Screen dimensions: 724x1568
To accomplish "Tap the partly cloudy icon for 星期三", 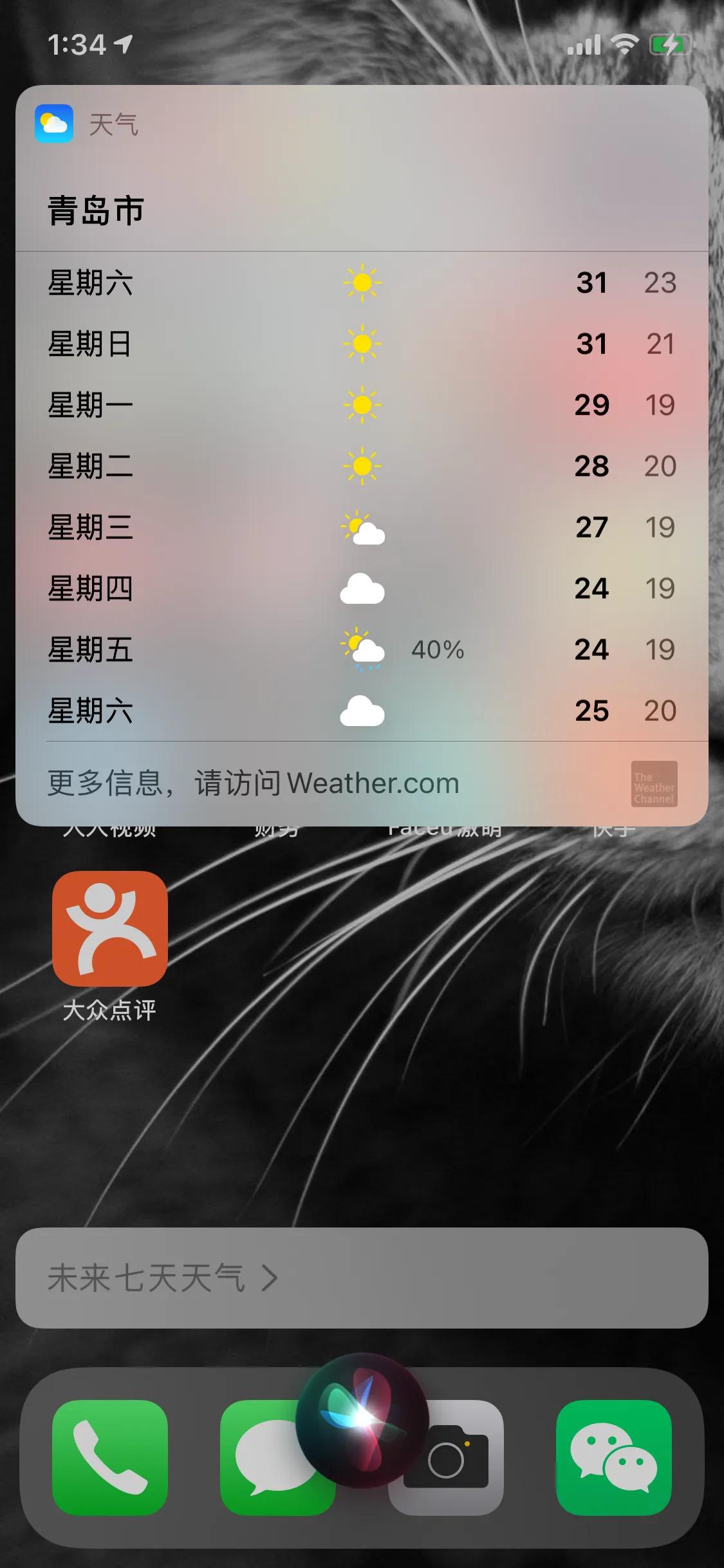I will pos(362,528).
